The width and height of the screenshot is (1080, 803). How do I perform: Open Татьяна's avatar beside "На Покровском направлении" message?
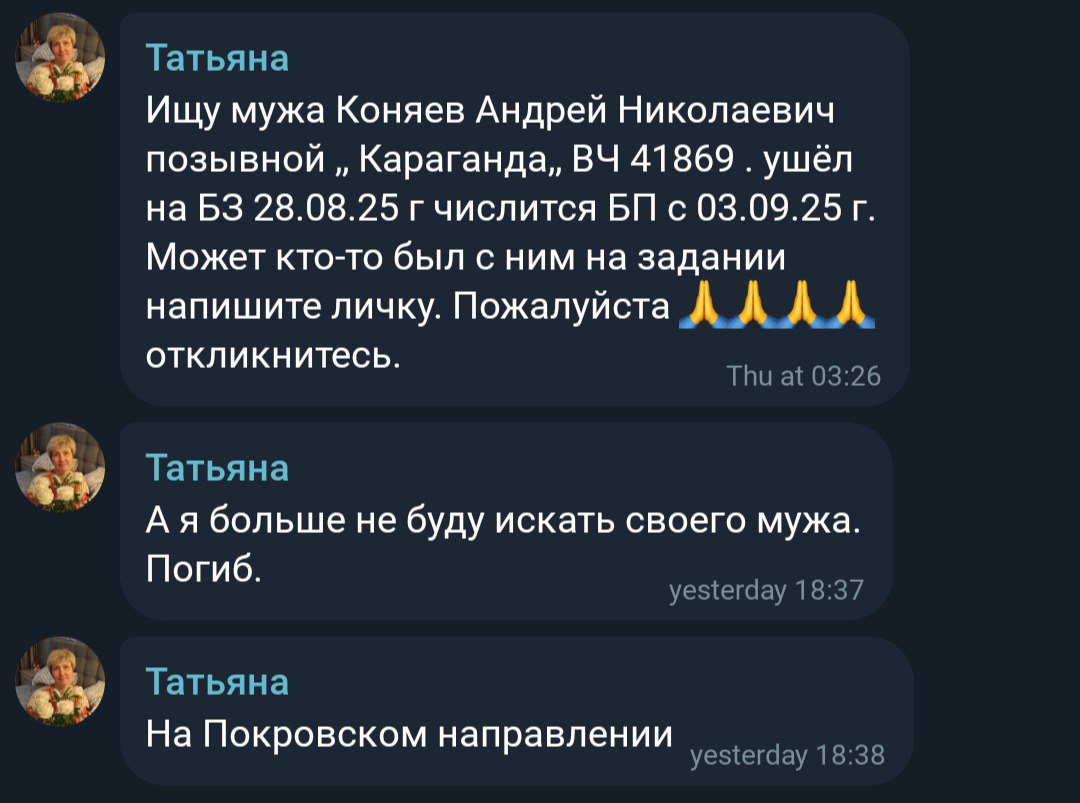coord(60,681)
